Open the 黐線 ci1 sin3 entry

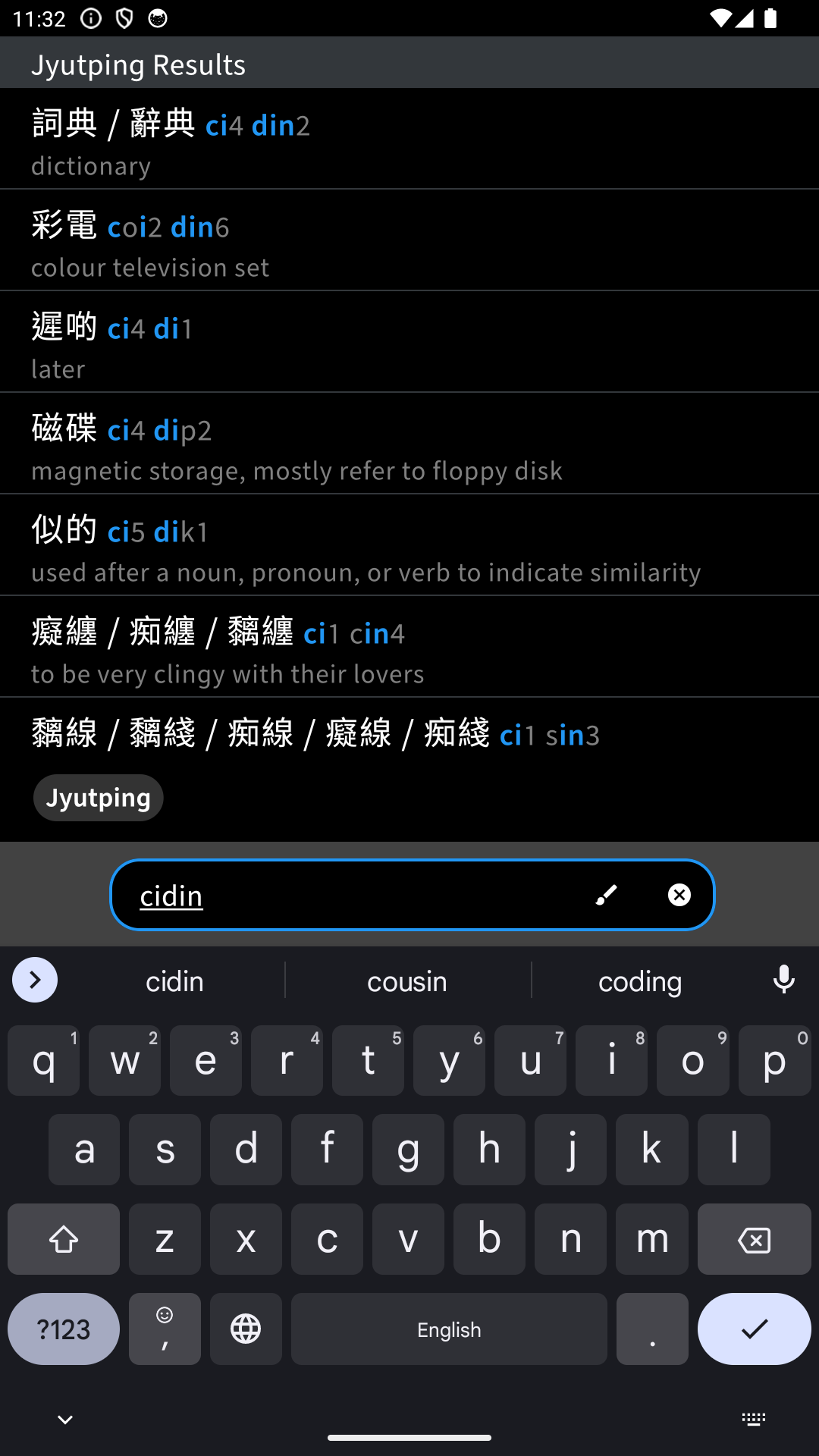click(x=409, y=733)
